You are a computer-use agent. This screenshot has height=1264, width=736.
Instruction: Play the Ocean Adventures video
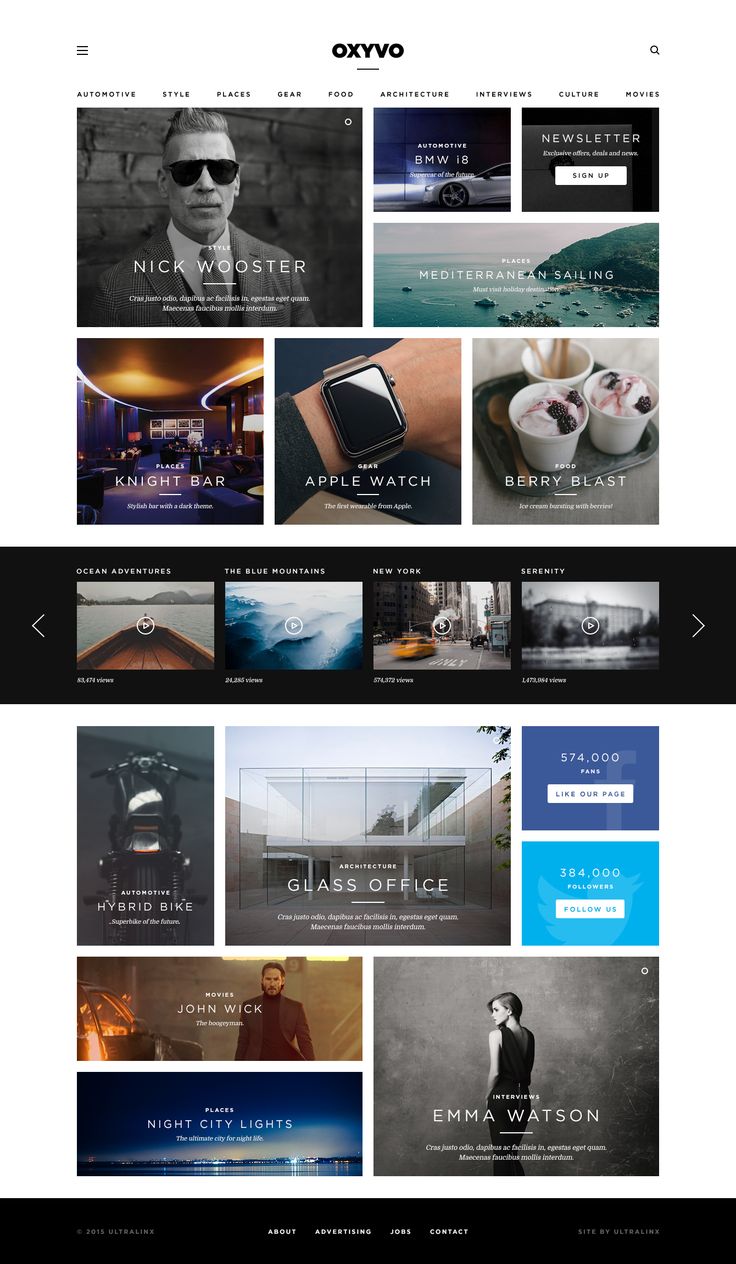145,625
